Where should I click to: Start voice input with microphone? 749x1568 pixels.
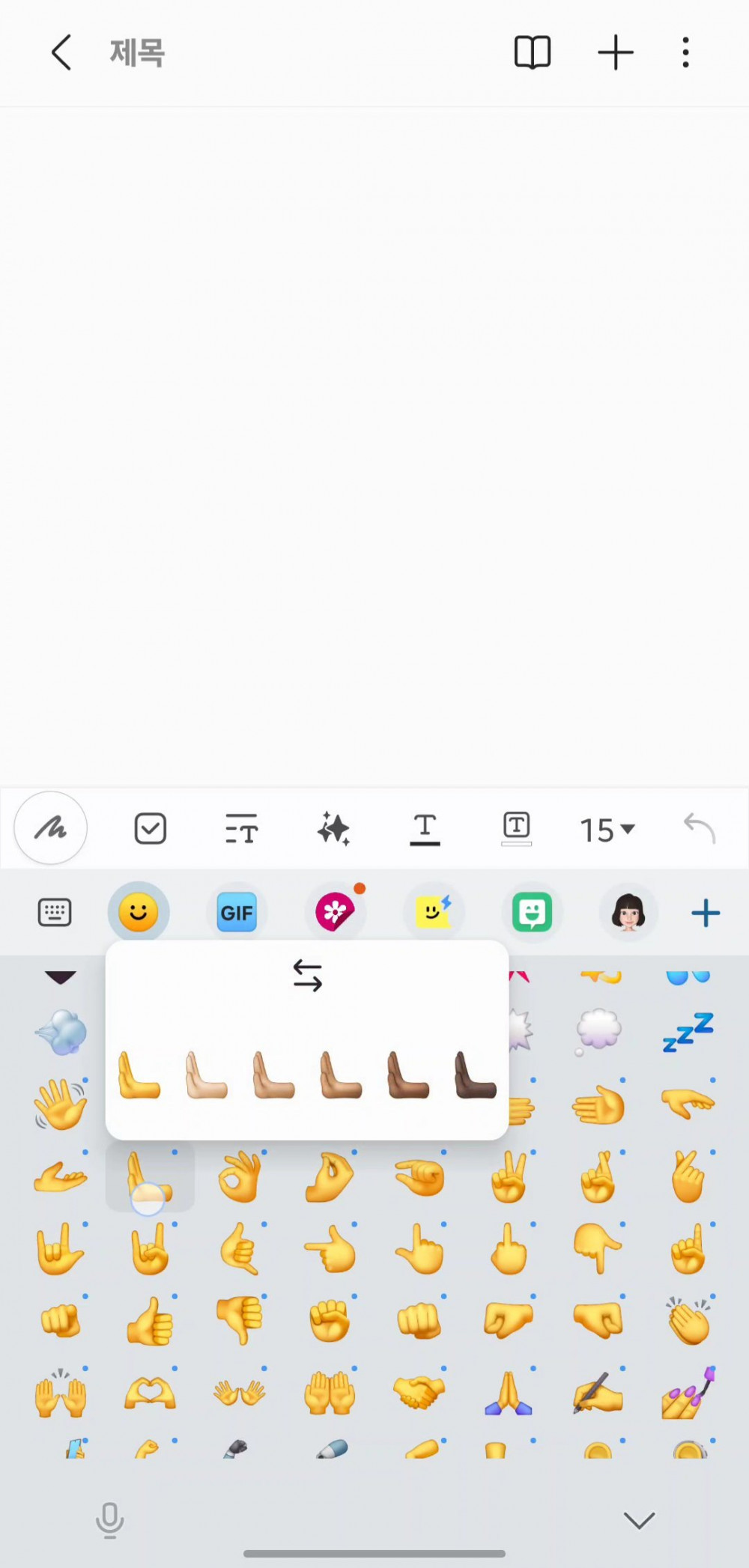110,1519
